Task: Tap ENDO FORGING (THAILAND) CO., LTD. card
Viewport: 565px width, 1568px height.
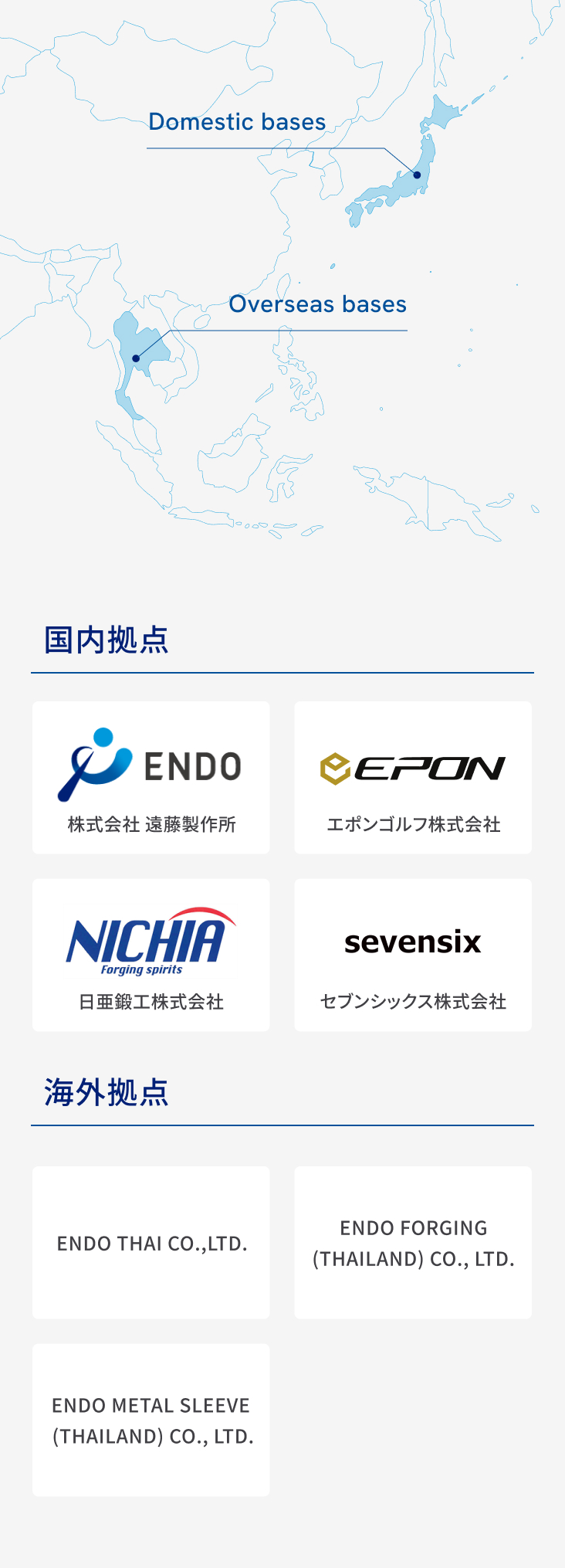Action: tap(413, 1243)
